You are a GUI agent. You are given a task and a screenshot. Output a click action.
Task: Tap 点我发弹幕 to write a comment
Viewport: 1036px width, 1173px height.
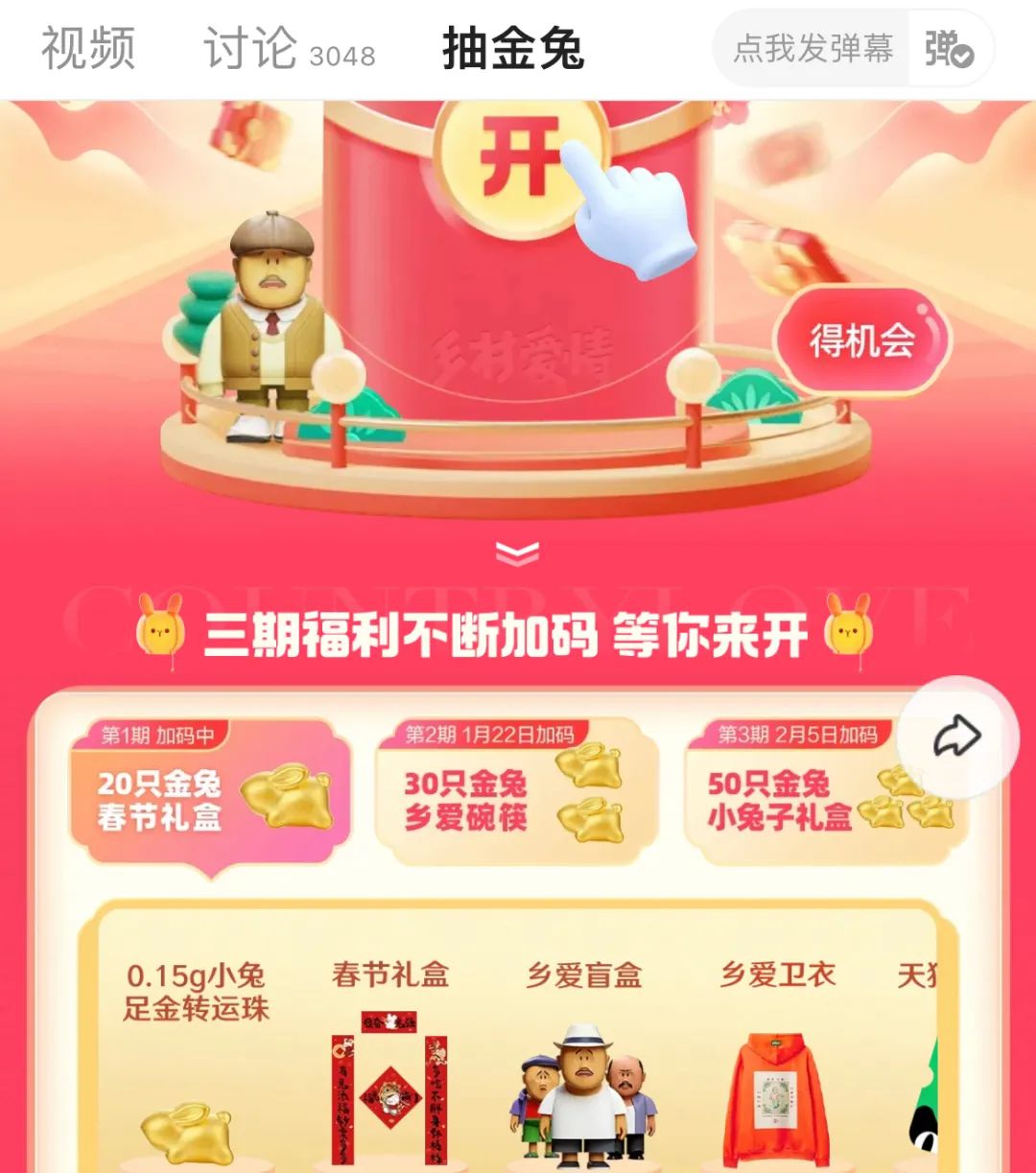pyautogui.click(x=812, y=49)
